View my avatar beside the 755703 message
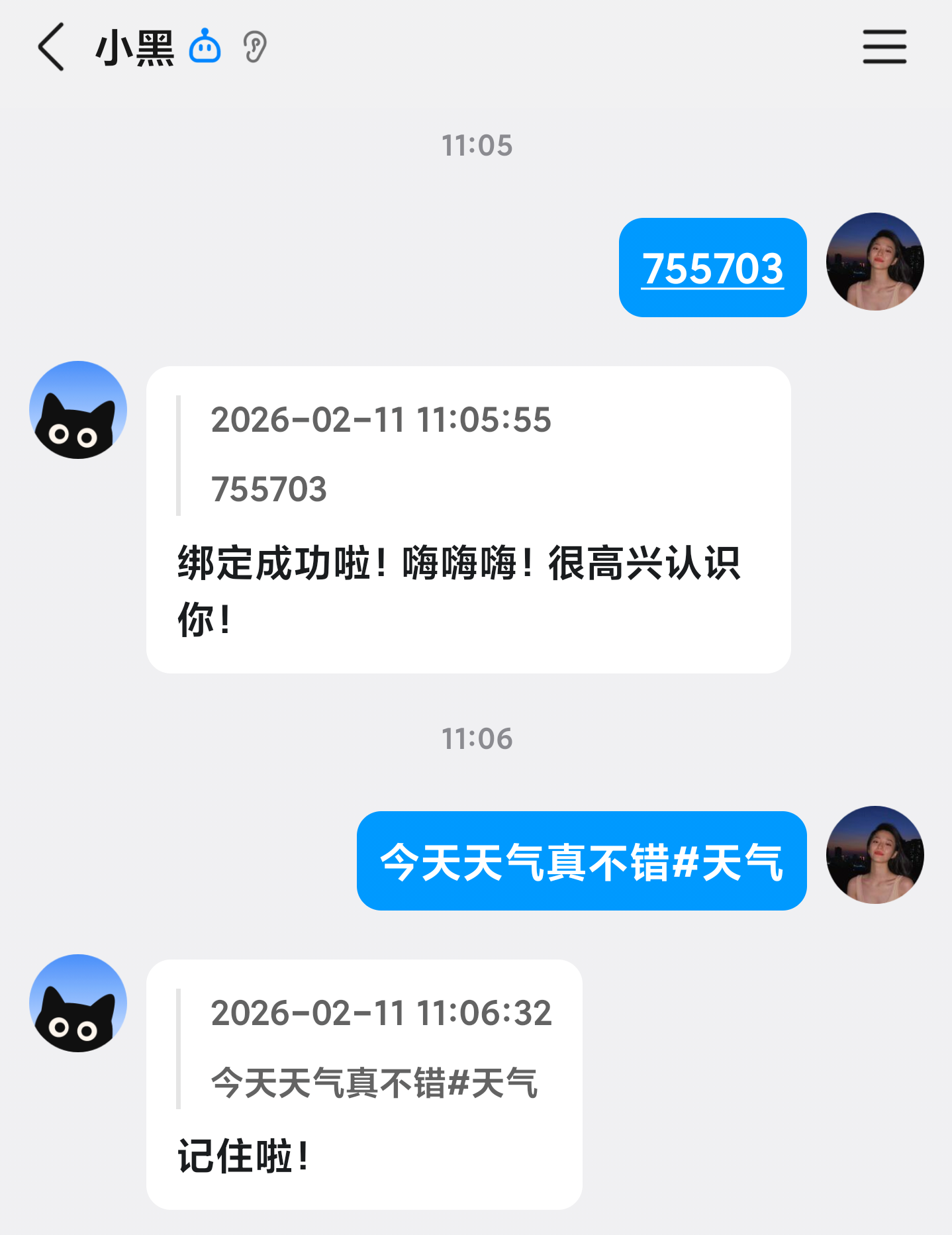Screen dimensions: 952x1235 pyautogui.click(x=875, y=262)
